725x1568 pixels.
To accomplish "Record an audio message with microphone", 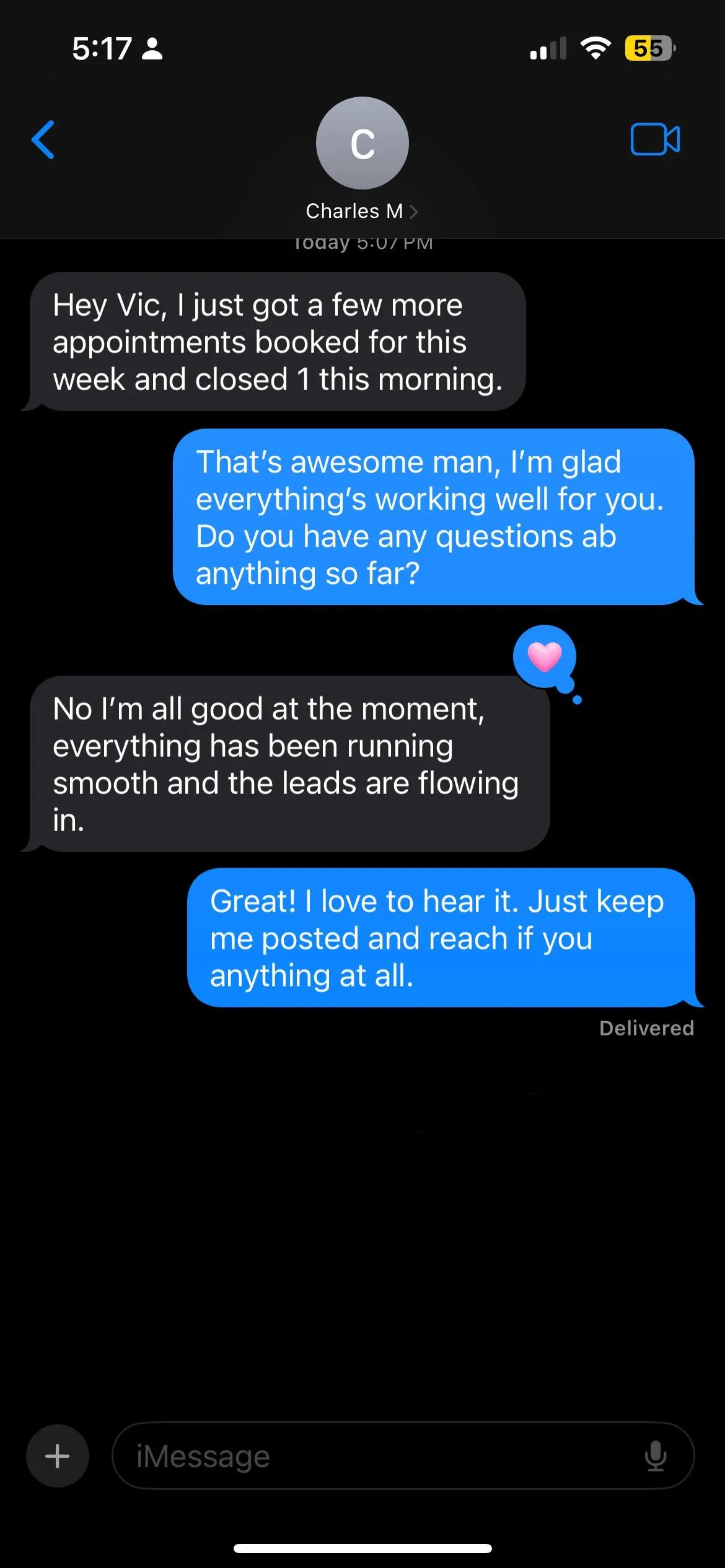I will 655,1456.
